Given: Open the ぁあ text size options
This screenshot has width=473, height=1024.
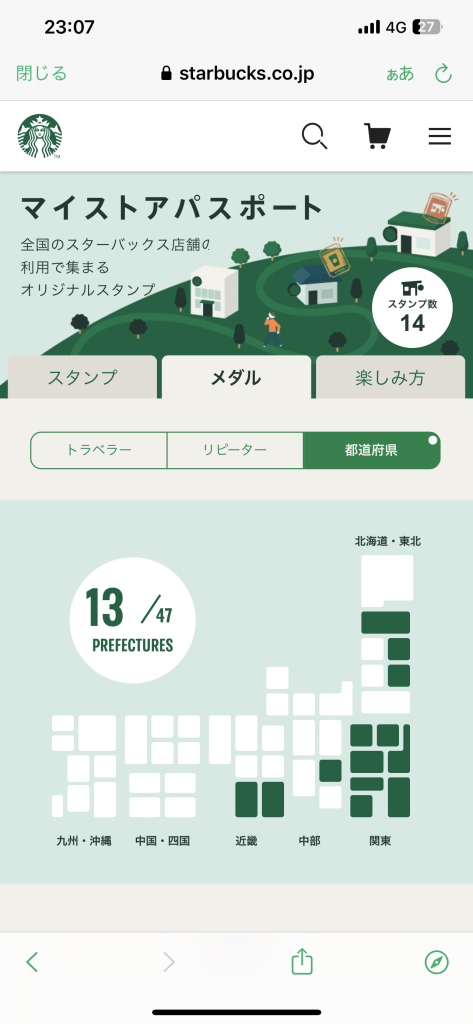Looking at the screenshot, I should pyautogui.click(x=400, y=73).
